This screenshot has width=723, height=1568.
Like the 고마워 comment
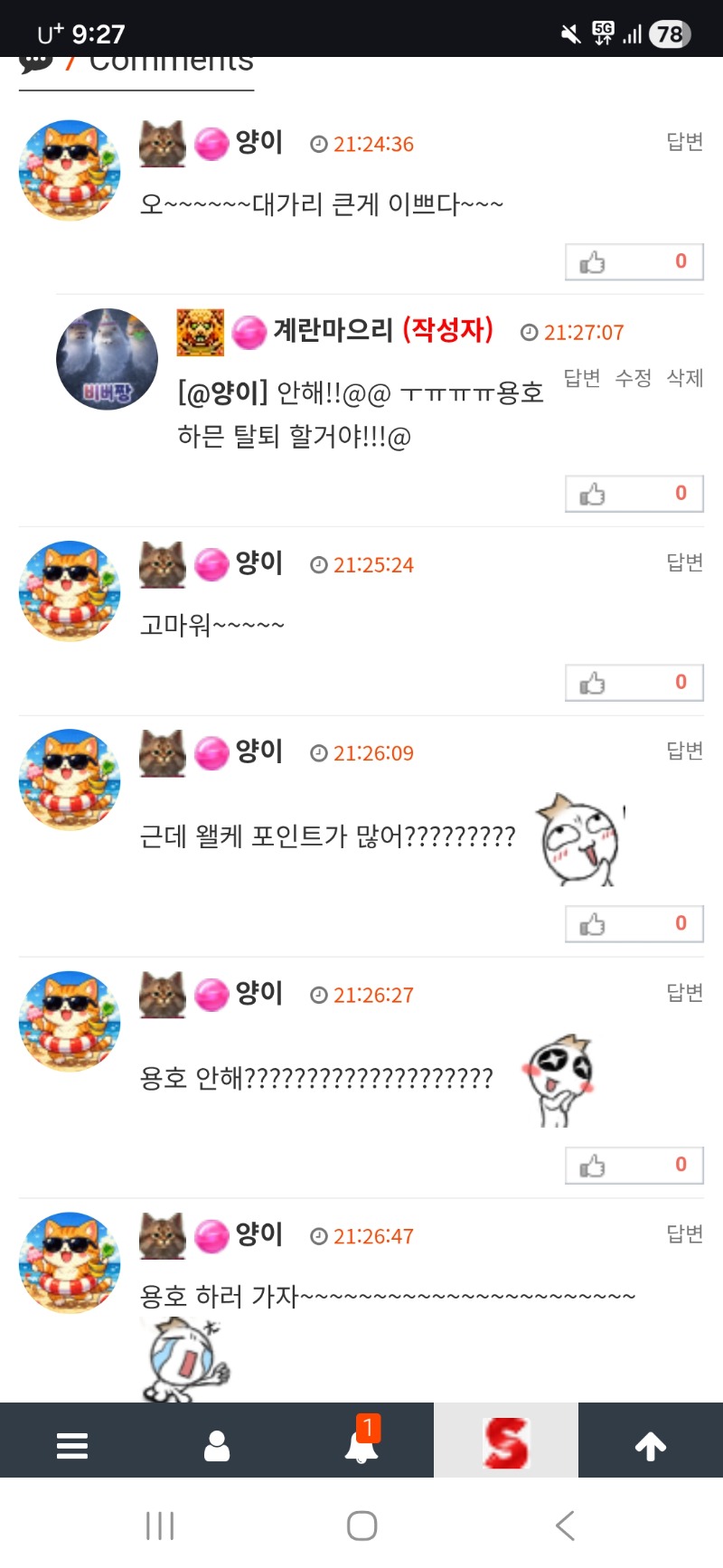click(x=634, y=683)
